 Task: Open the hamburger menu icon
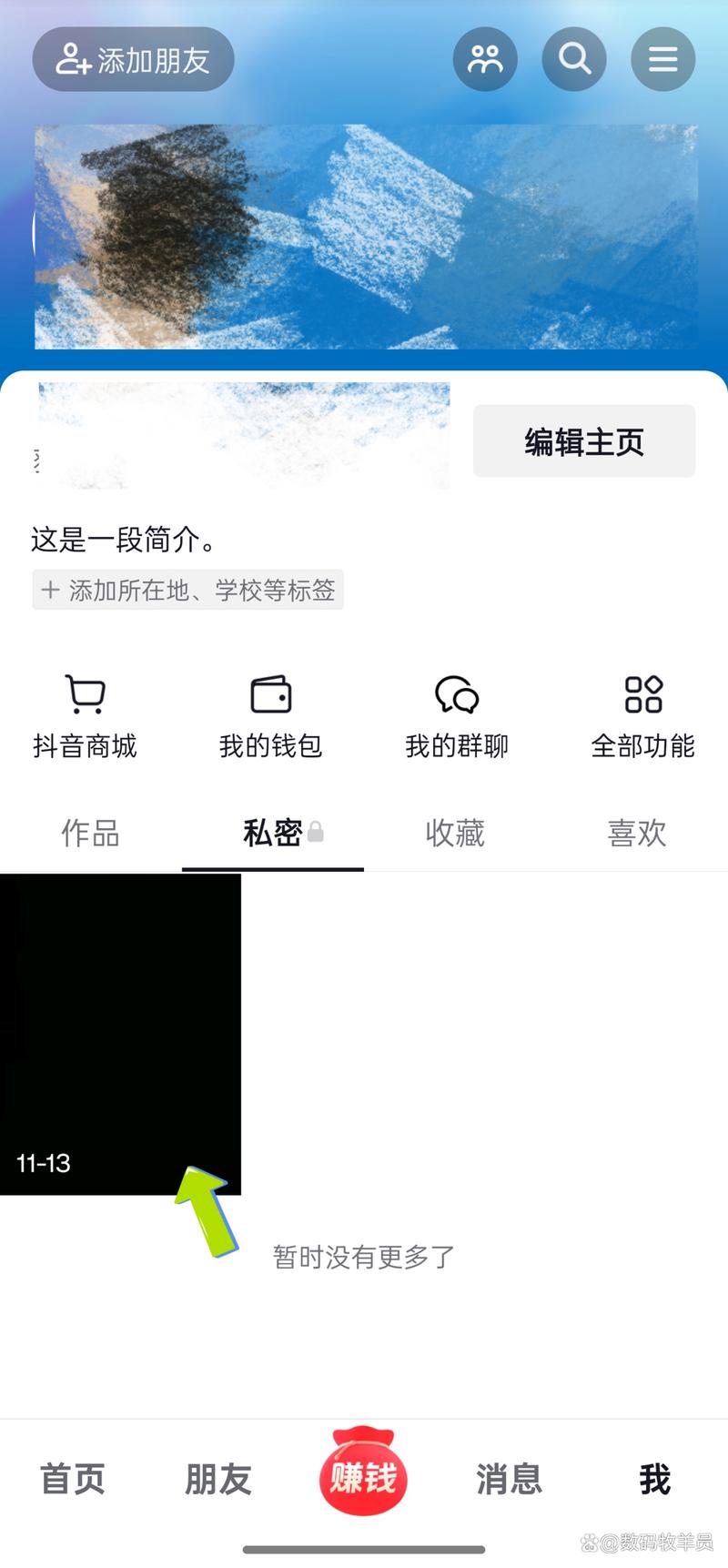663,58
